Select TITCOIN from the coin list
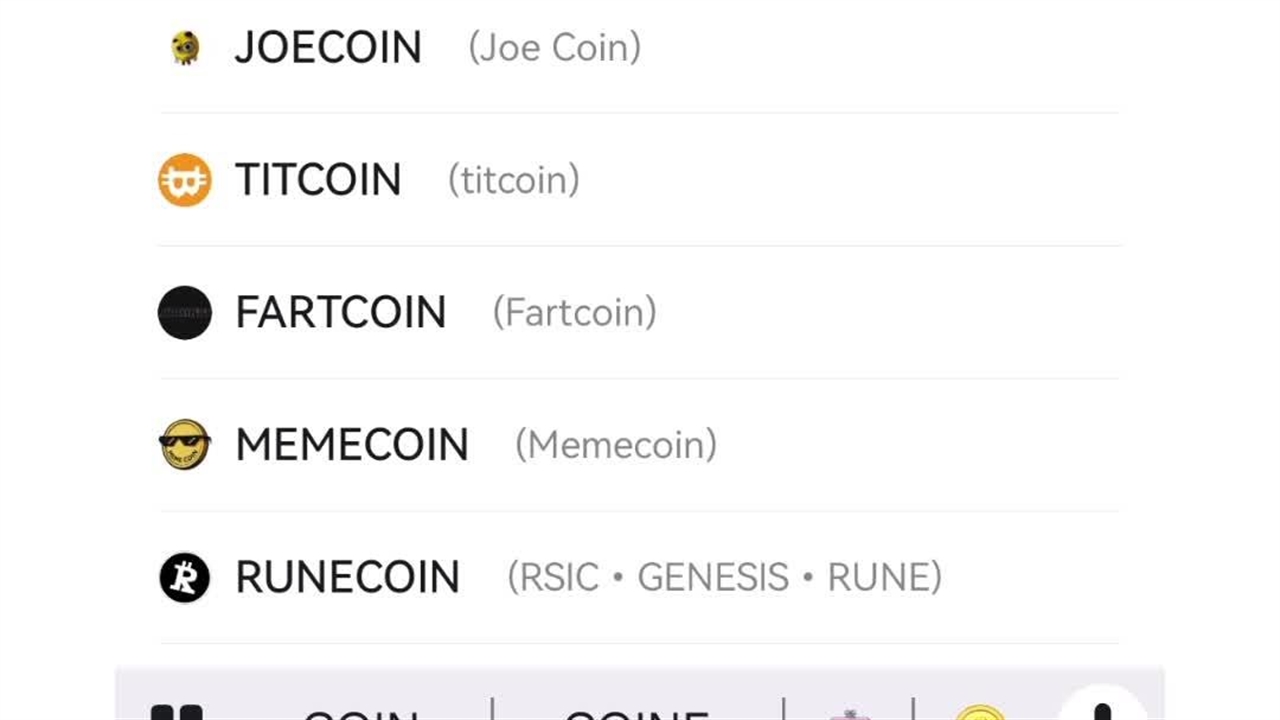The width and height of the screenshot is (1280, 720). point(318,180)
